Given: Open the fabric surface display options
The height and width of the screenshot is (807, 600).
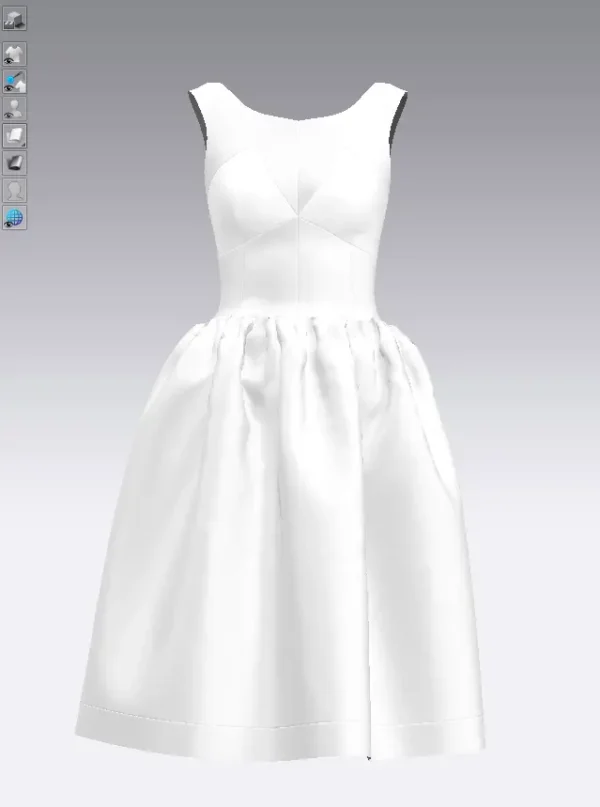Looking at the screenshot, I should click(x=15, y=135).
